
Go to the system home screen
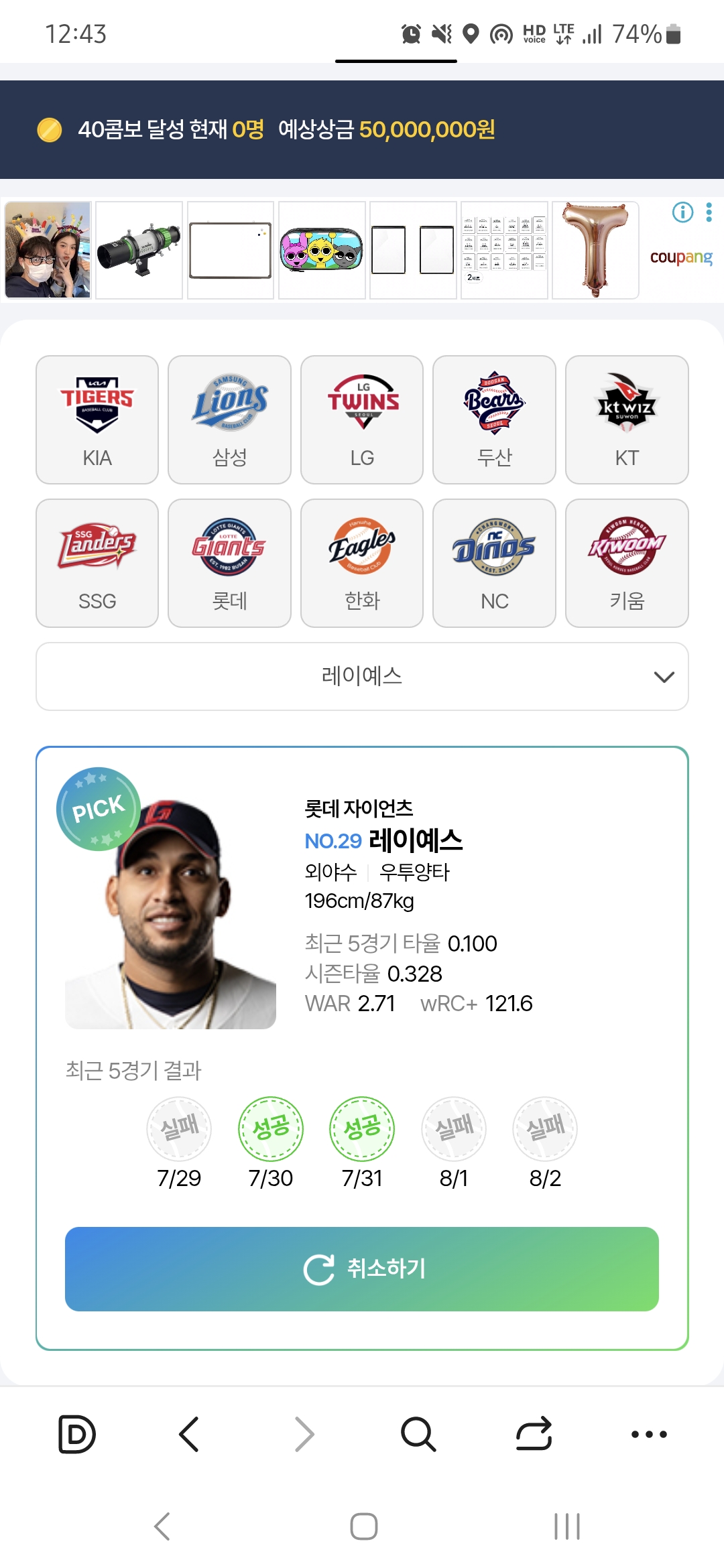(363, 1526)
